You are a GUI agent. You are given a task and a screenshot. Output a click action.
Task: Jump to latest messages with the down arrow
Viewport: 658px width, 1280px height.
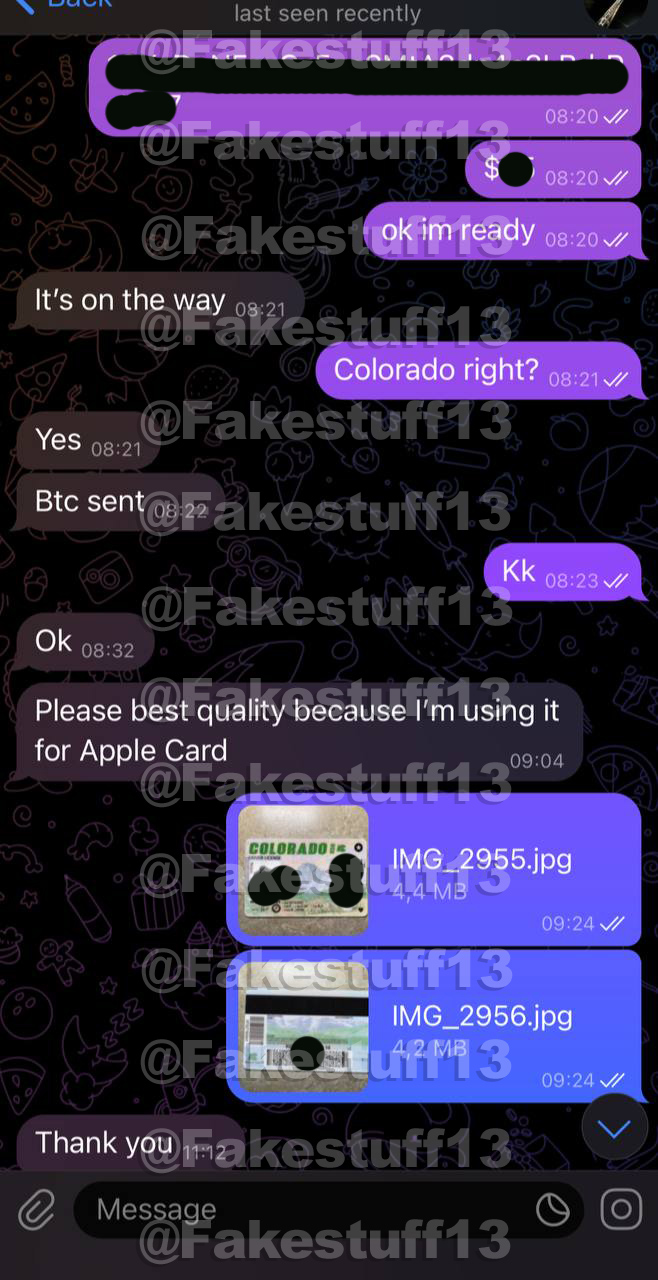(x=614, y=1128)
